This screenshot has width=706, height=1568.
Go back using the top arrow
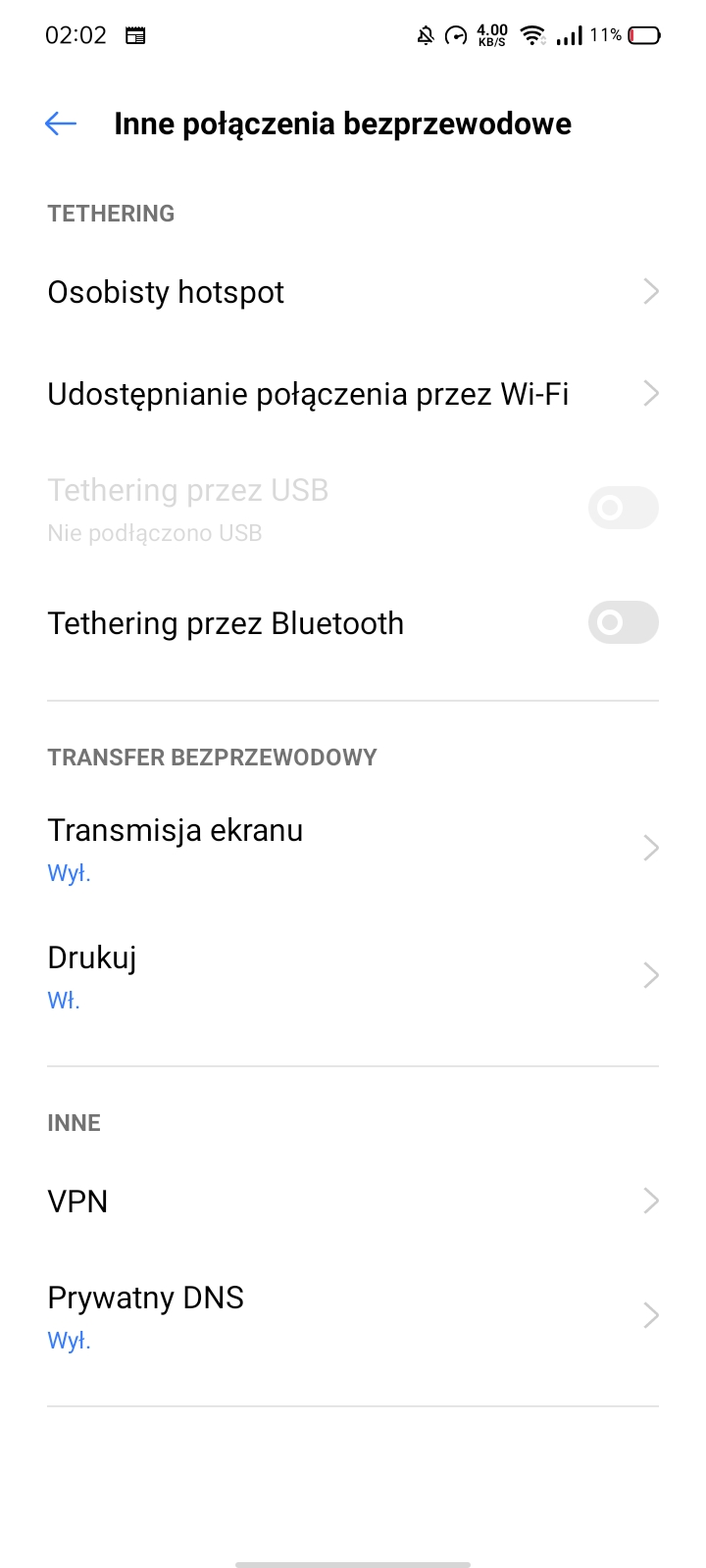[x=61, y=123]
